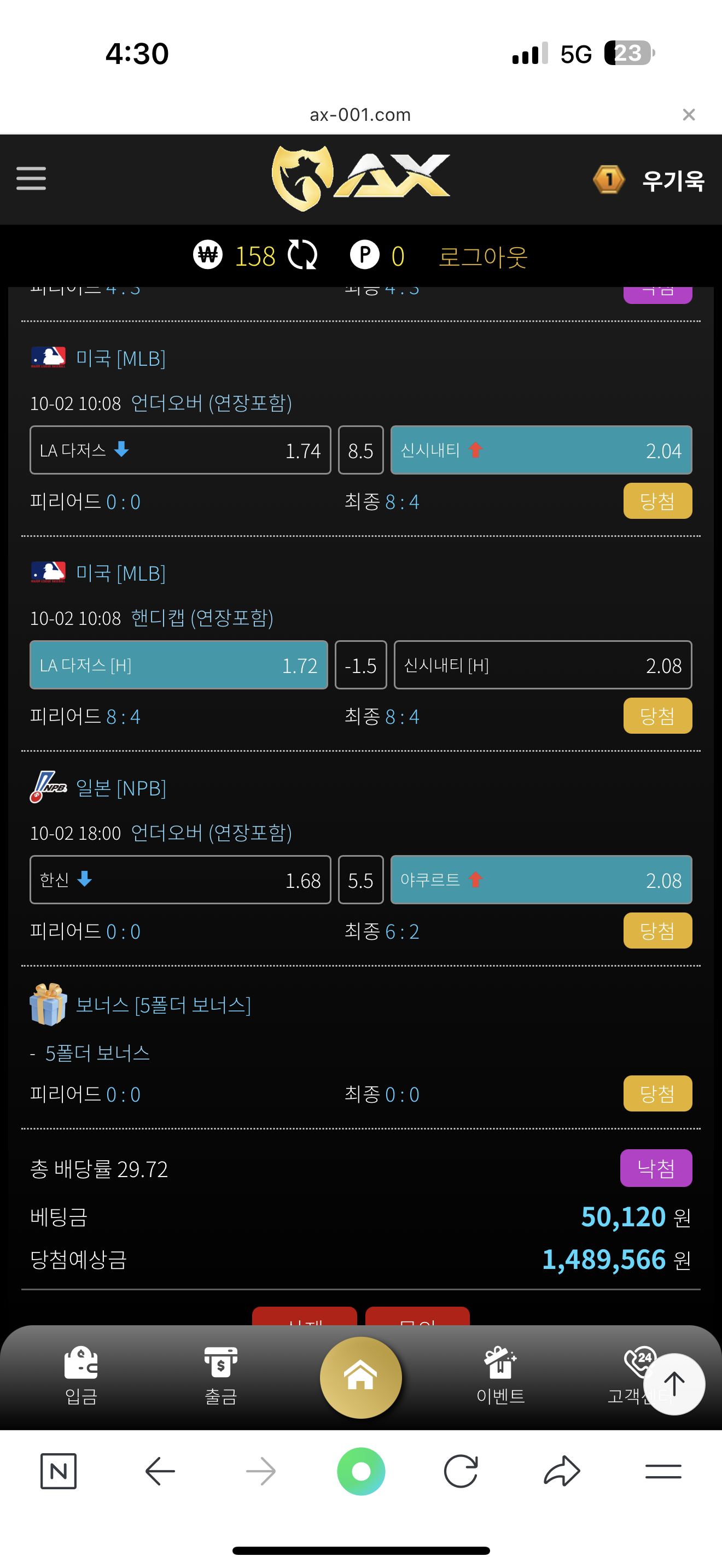Open the browser's two-line menu
722x1568 pixels.
[x=663, y=1471]
